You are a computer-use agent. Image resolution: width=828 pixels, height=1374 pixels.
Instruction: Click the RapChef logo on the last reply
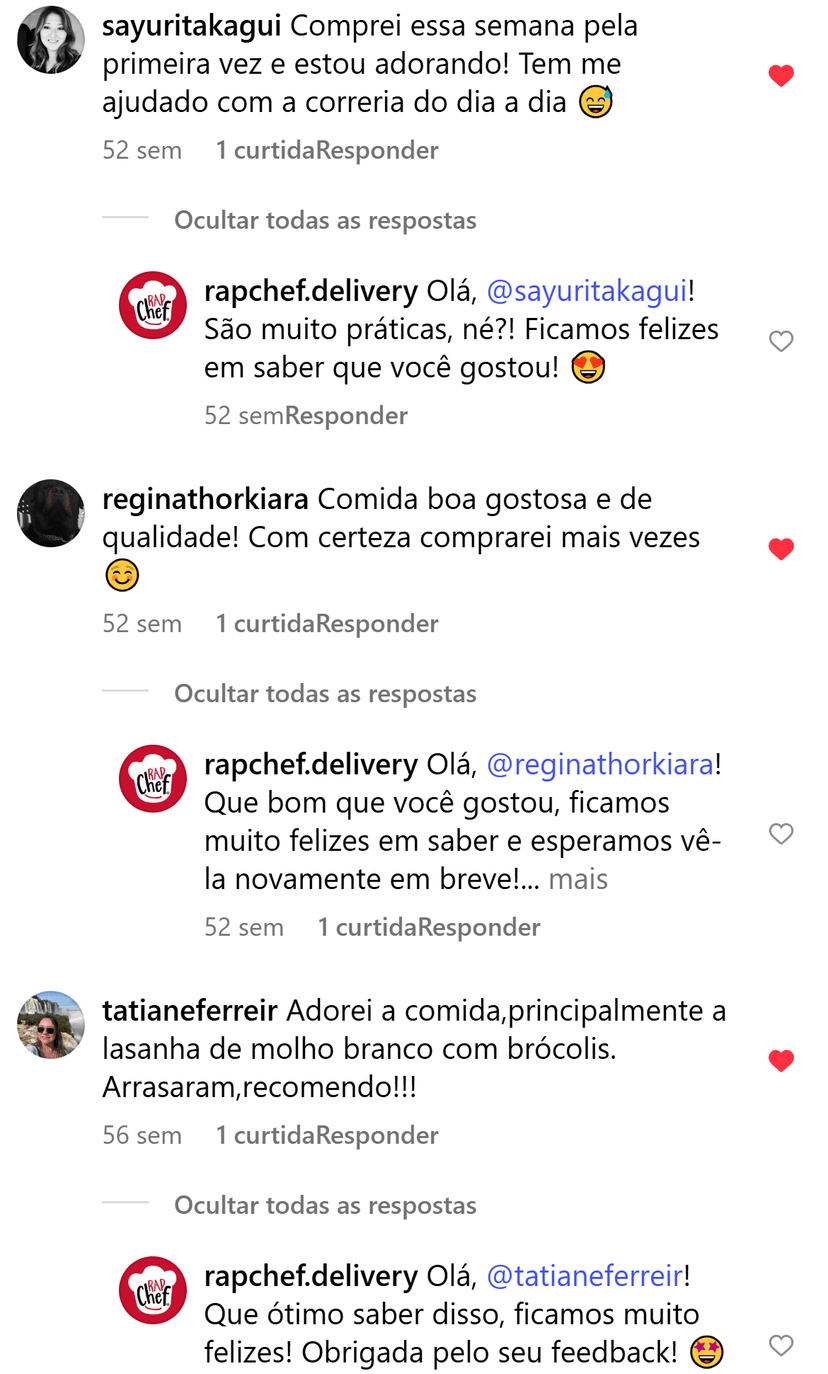pyautogui.click(x=152, y=1290)
